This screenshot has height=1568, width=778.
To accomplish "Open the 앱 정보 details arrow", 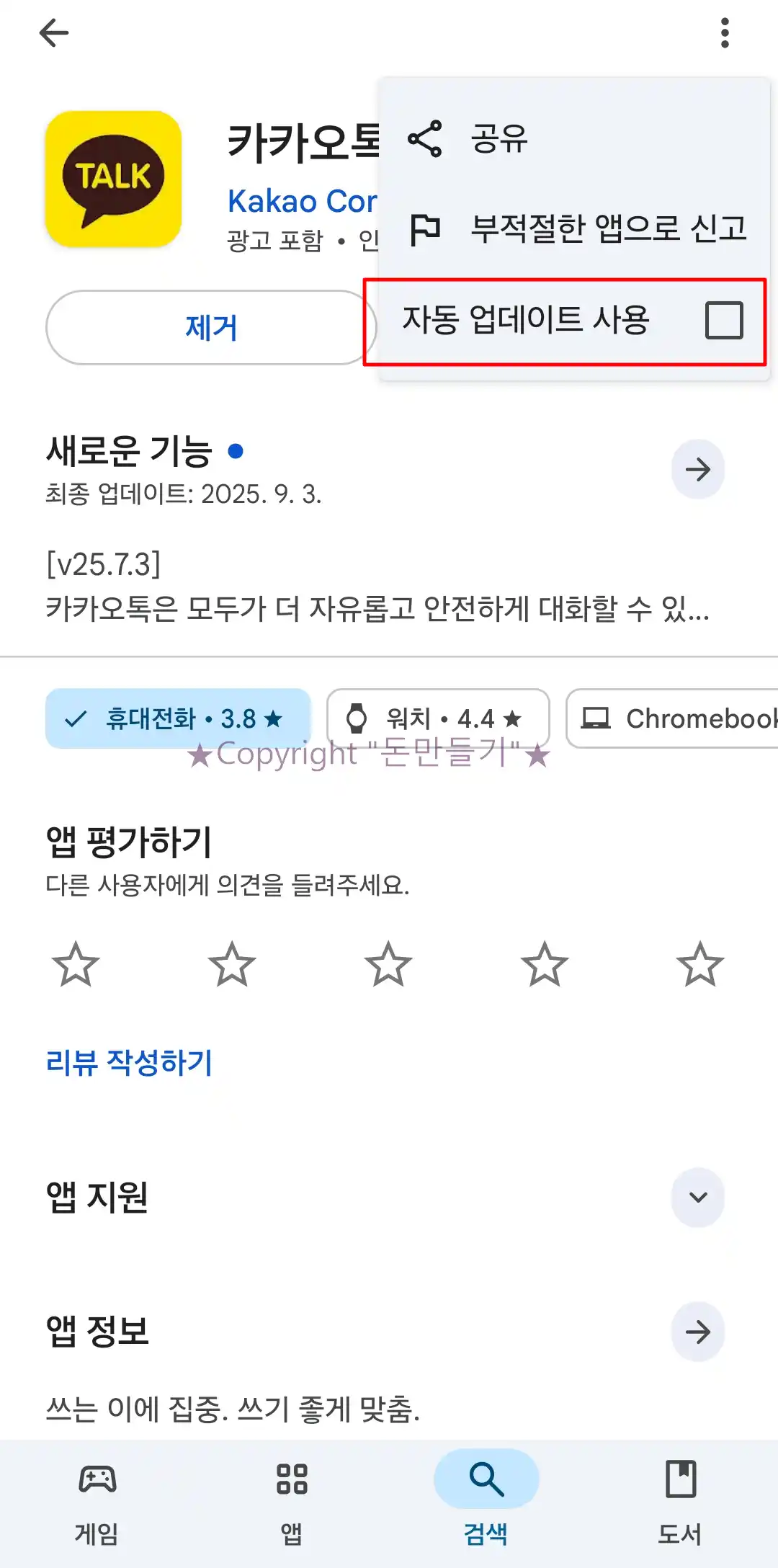I will (x=697, y=1332).
